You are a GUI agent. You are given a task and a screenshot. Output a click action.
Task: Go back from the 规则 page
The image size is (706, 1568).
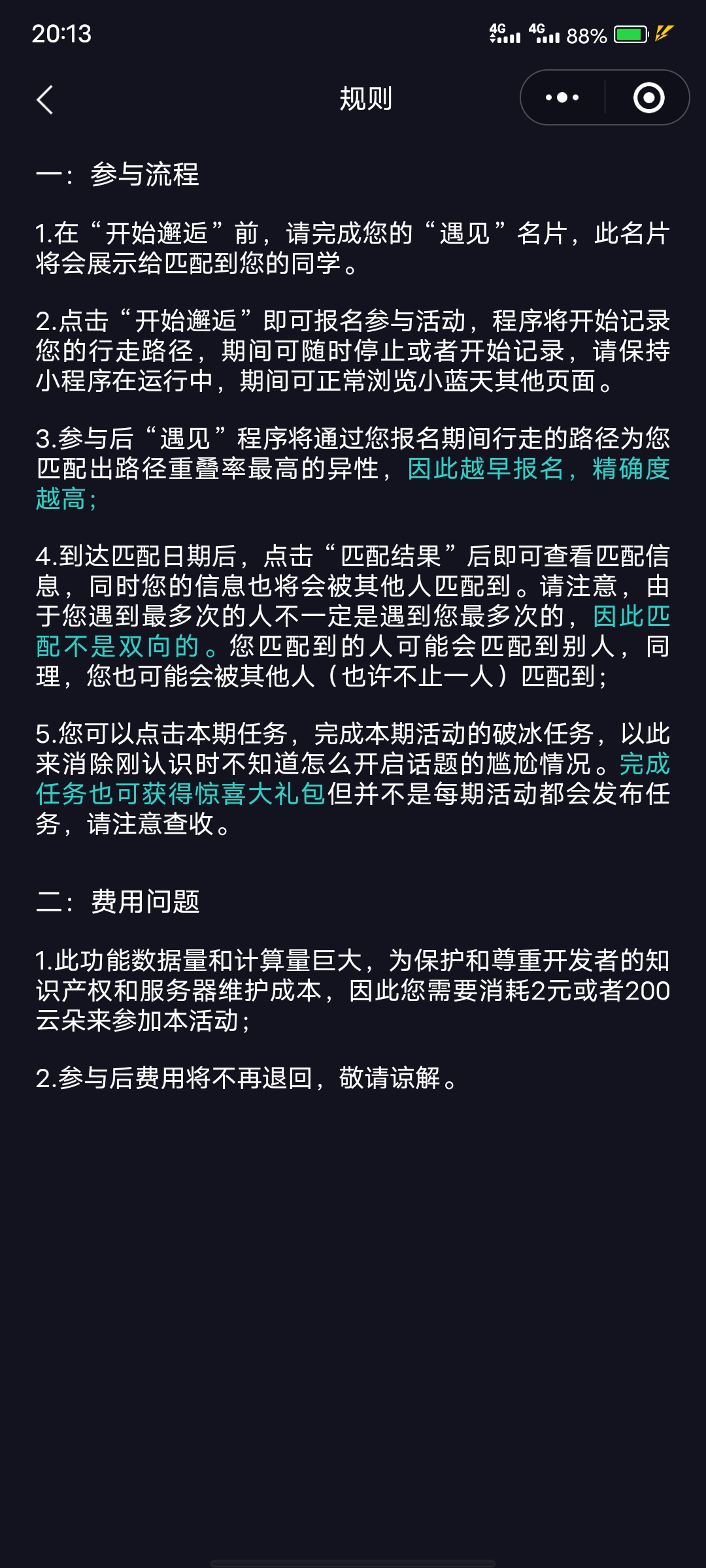coord(44,100)
